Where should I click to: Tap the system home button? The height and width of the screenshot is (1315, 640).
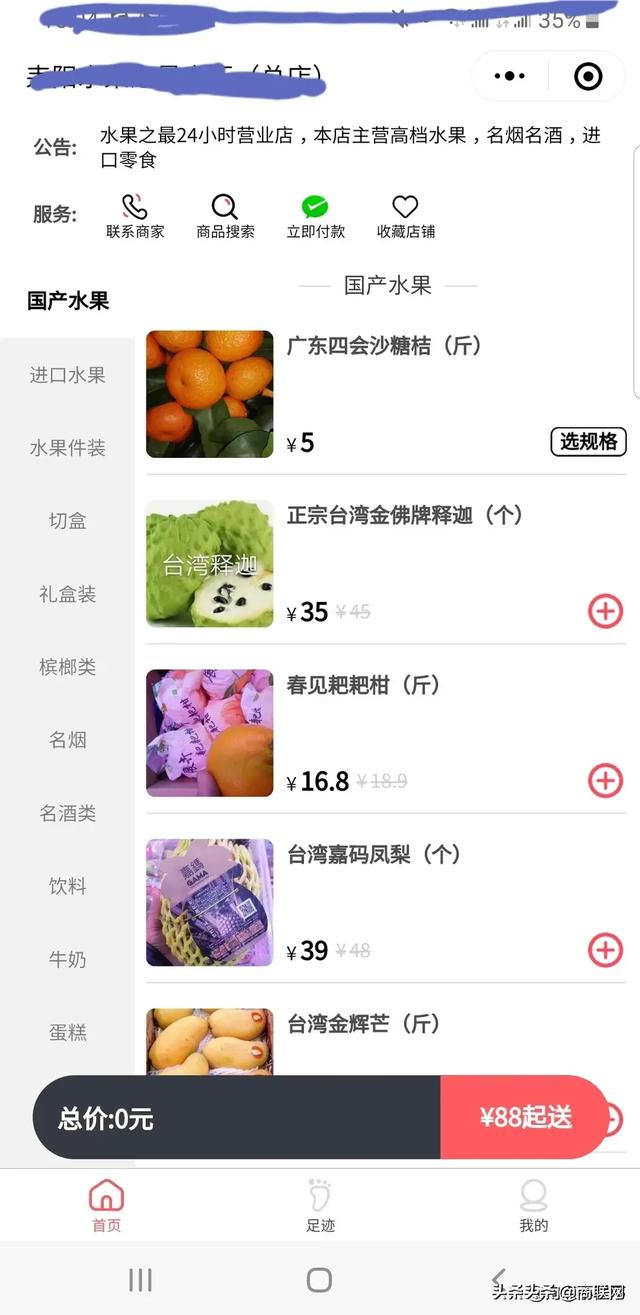pyautogui.click(x=319, y=1279)
